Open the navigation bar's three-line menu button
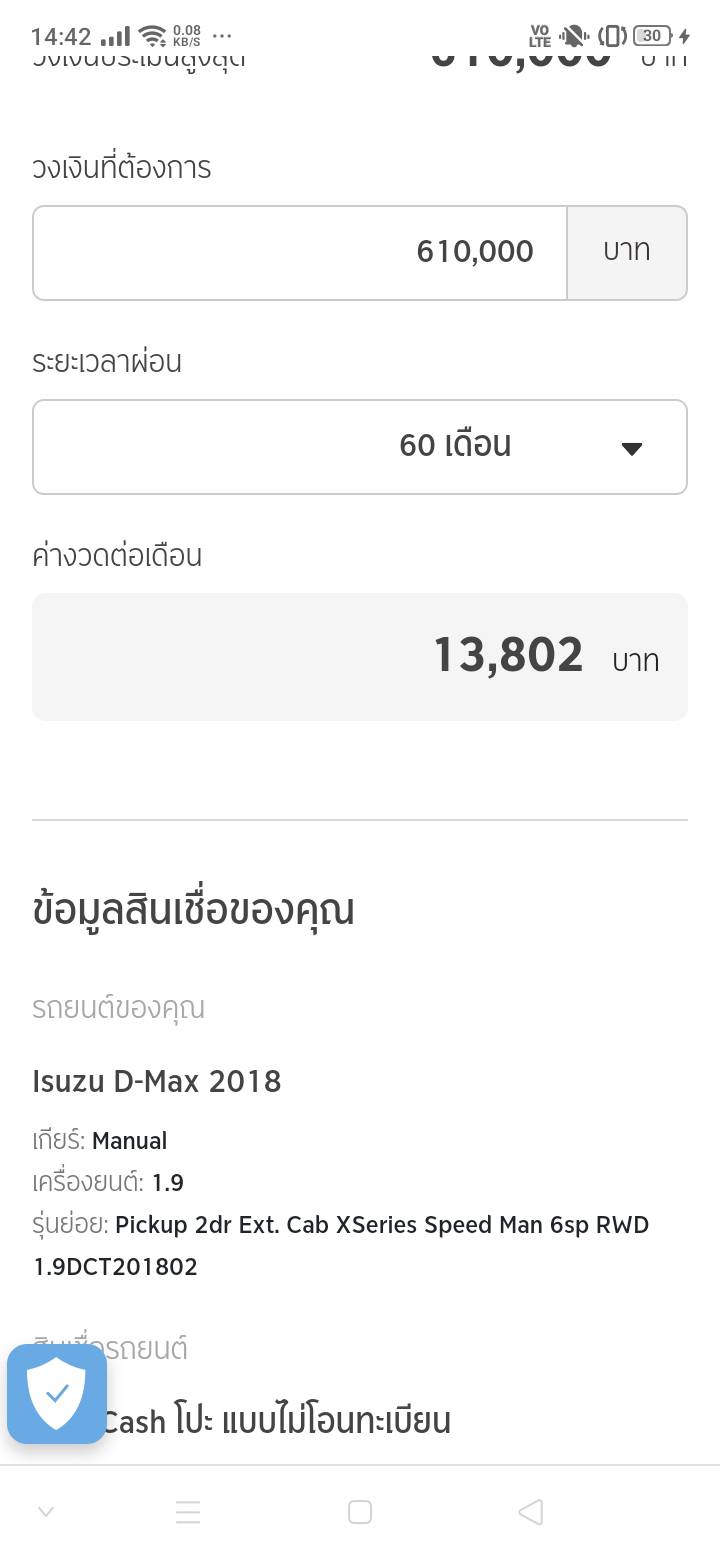Viewport: 720px width, 1560px height. point(188,1512)
